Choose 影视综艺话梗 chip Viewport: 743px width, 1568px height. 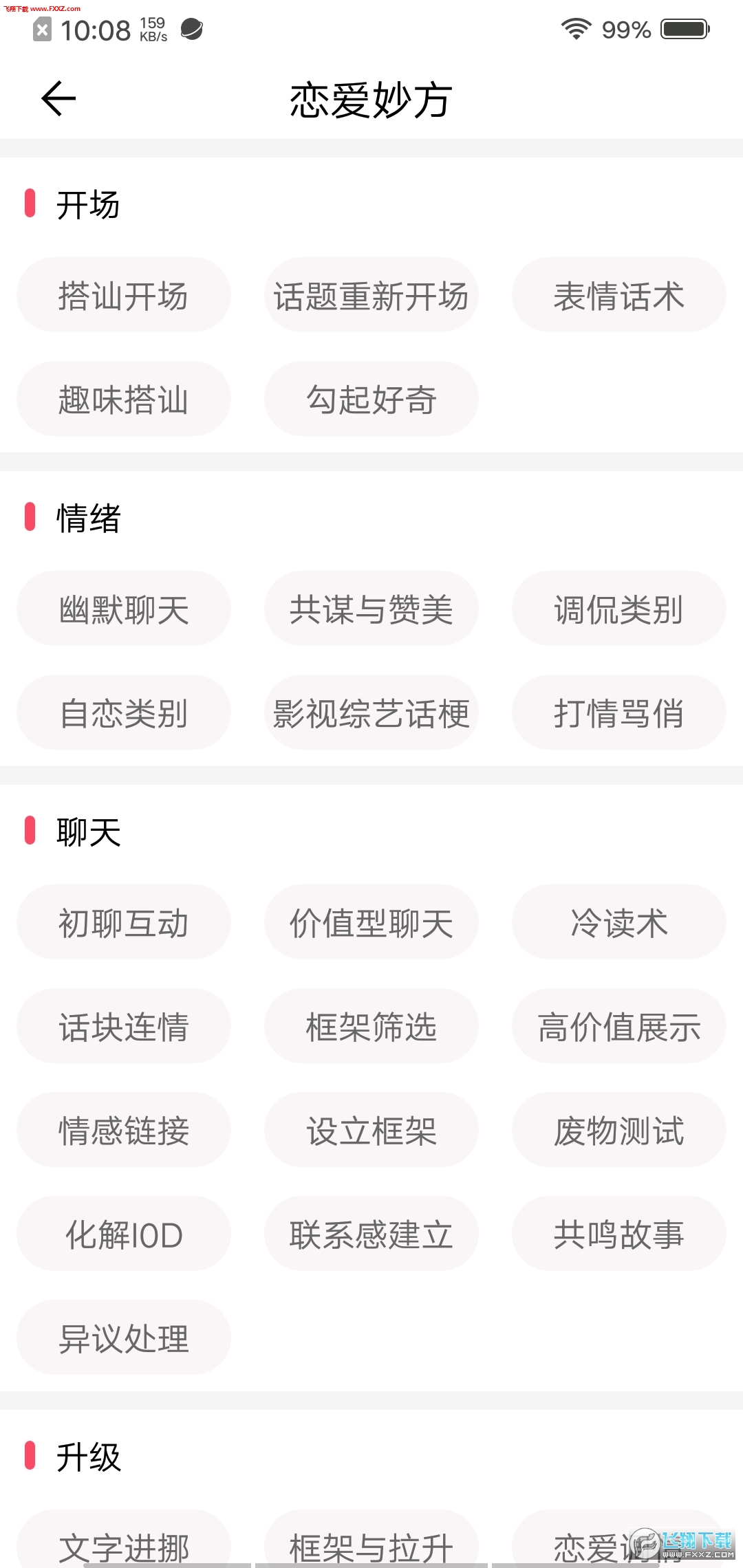pyautogui.click(x=371, y=712)
